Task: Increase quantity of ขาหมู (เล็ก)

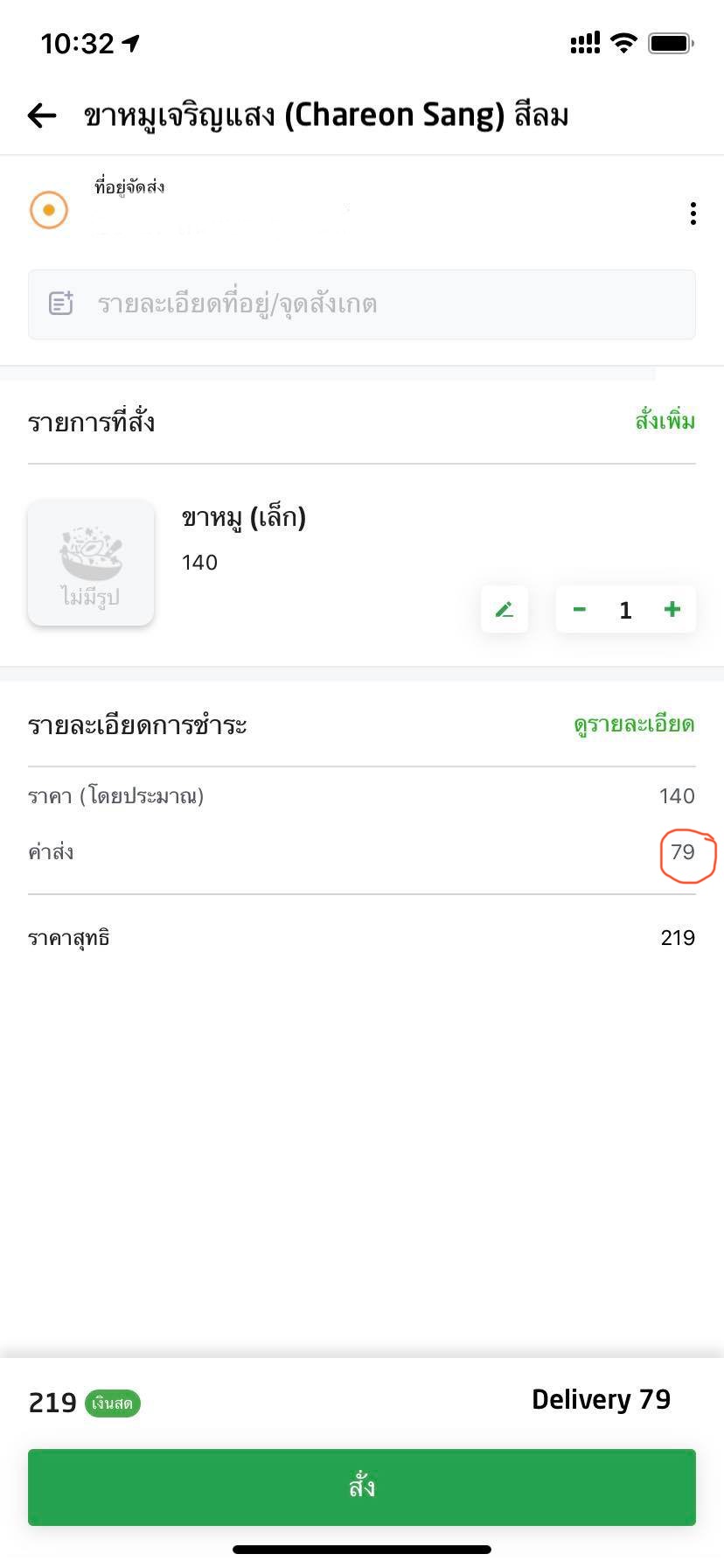Action: click(672, 609)
